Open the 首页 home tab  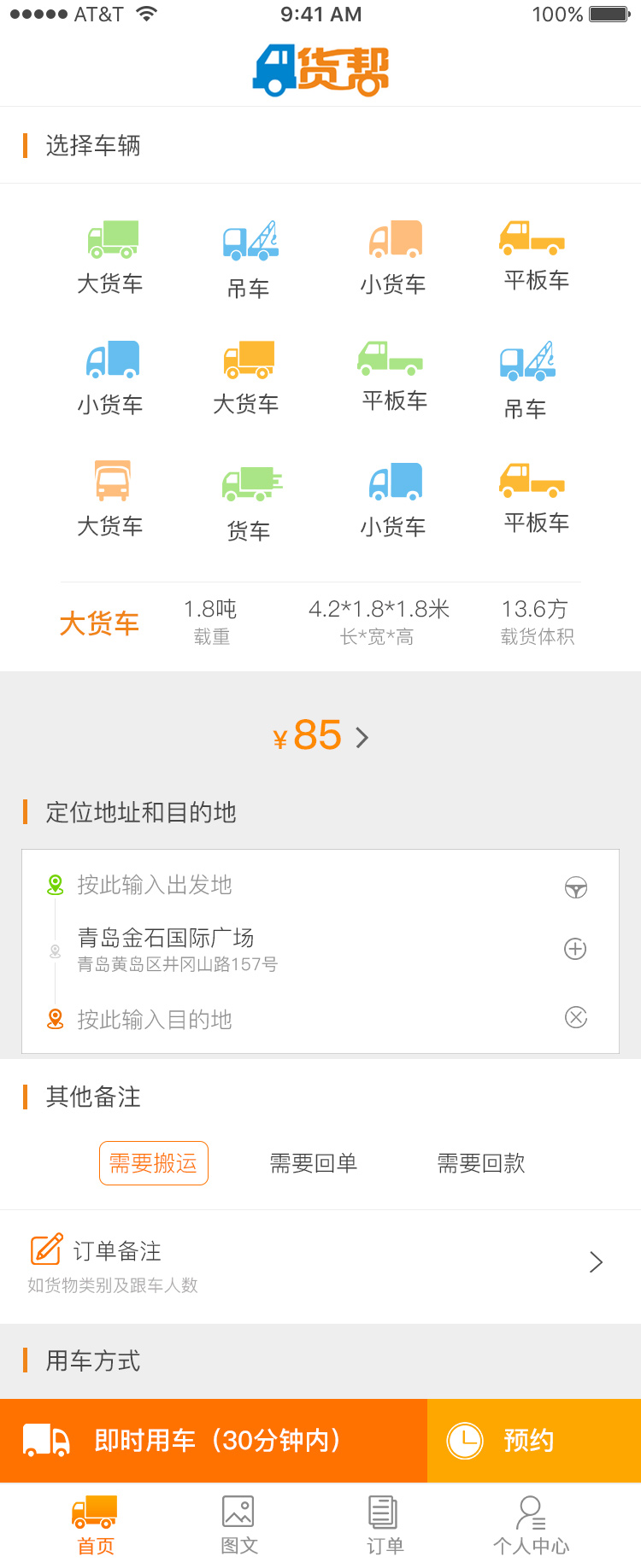(x=96, y=1524)
